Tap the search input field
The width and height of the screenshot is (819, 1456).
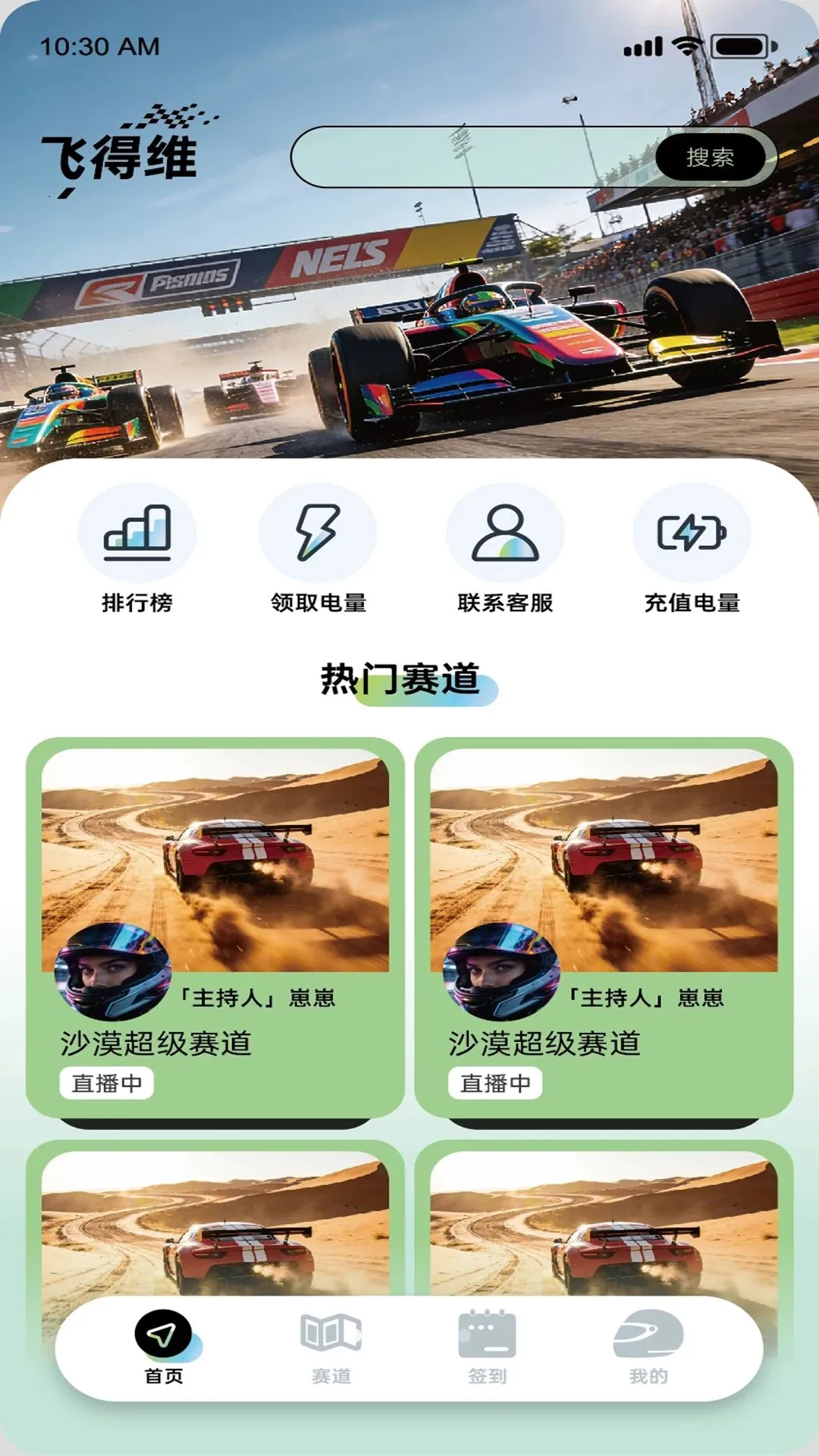point(470,157)
